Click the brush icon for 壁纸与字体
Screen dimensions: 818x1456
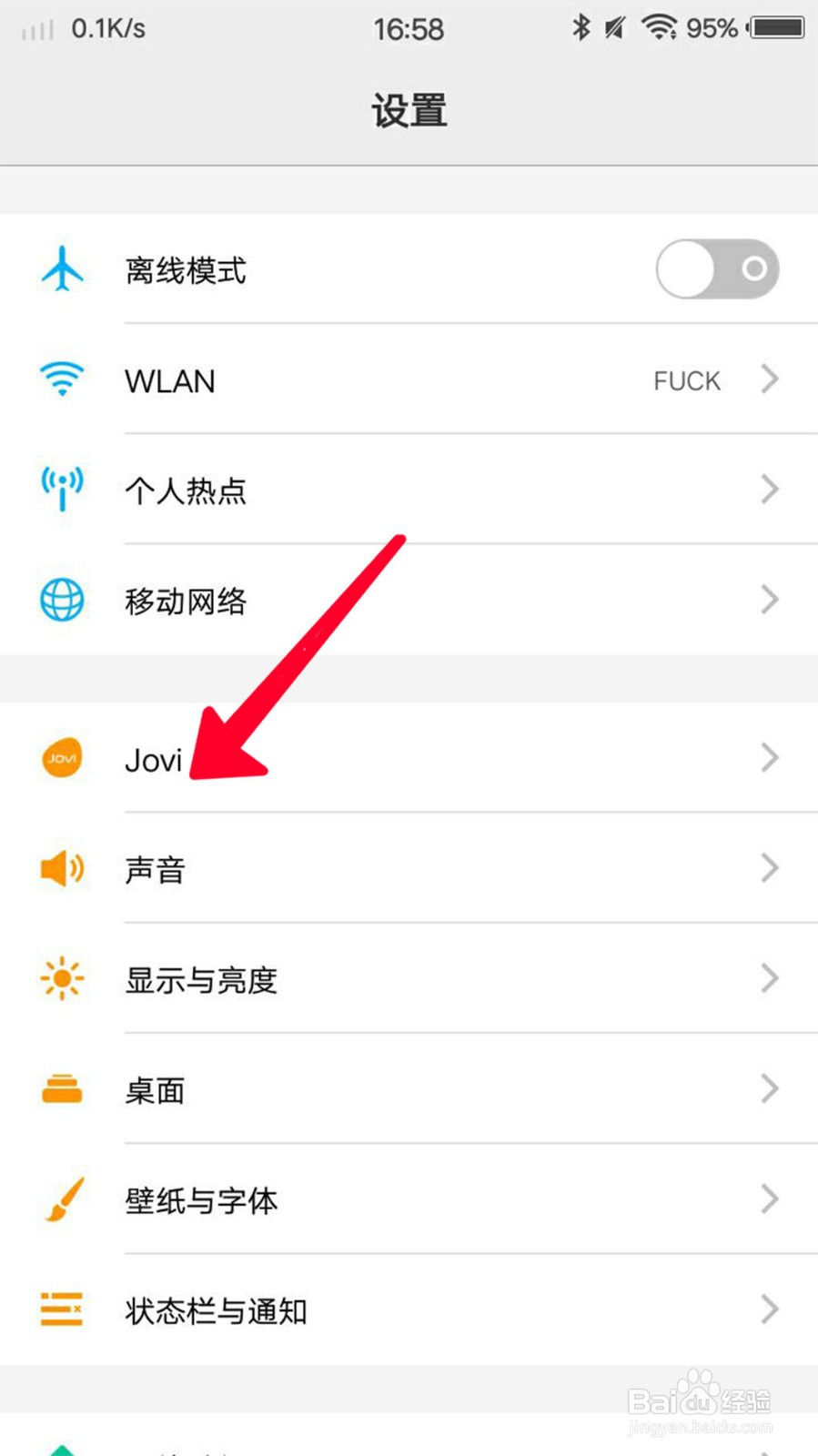click(x=61, y=1200)
